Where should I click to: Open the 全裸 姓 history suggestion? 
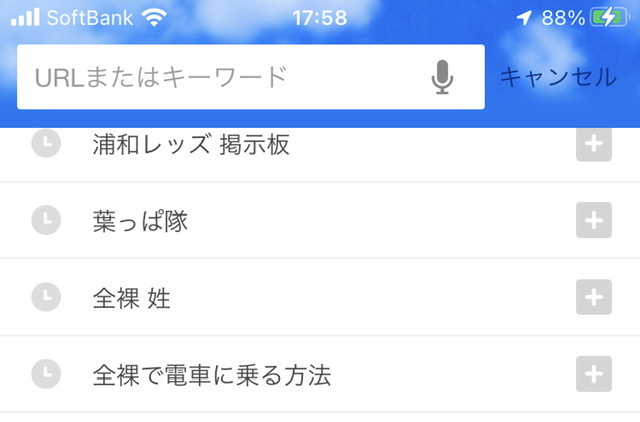131,298
